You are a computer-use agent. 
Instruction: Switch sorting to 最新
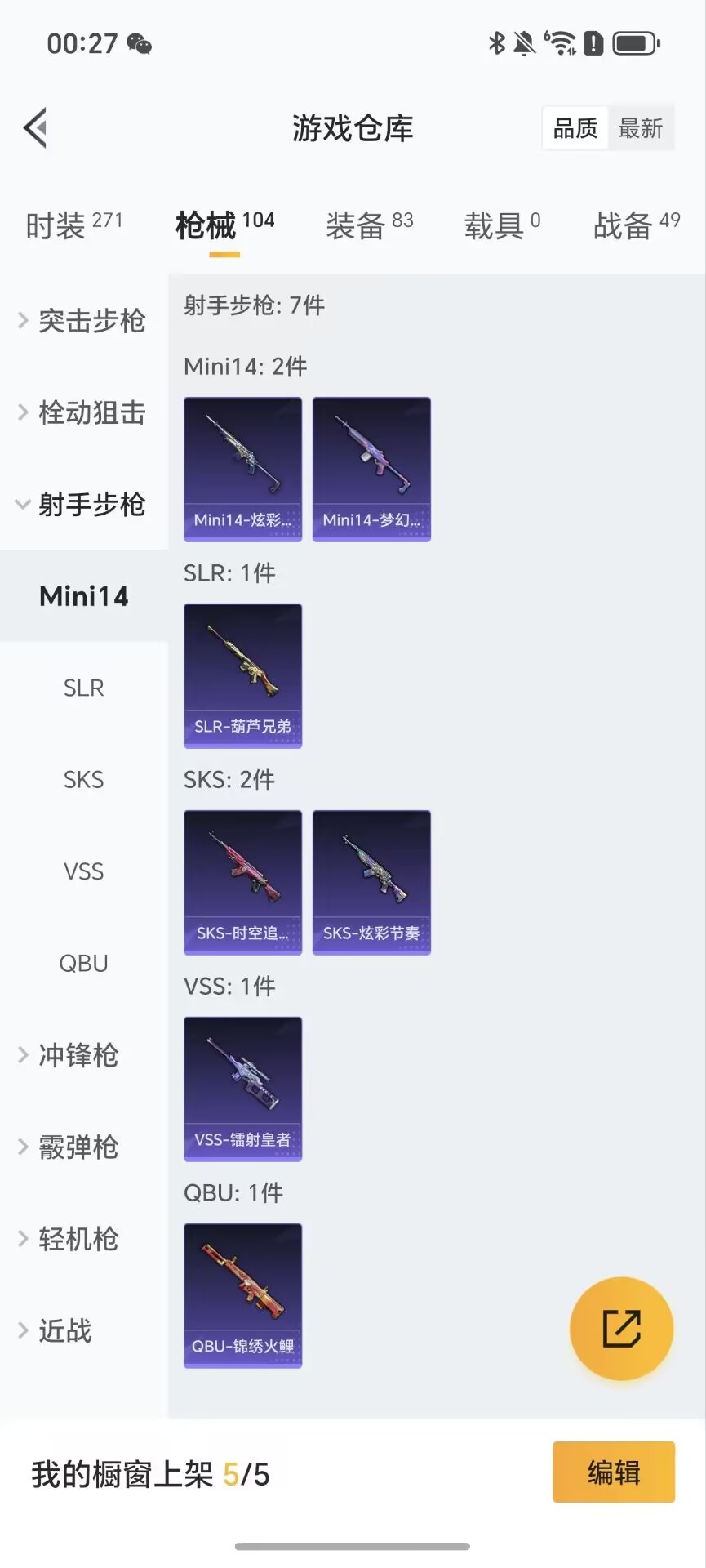(x=642, y=128)
